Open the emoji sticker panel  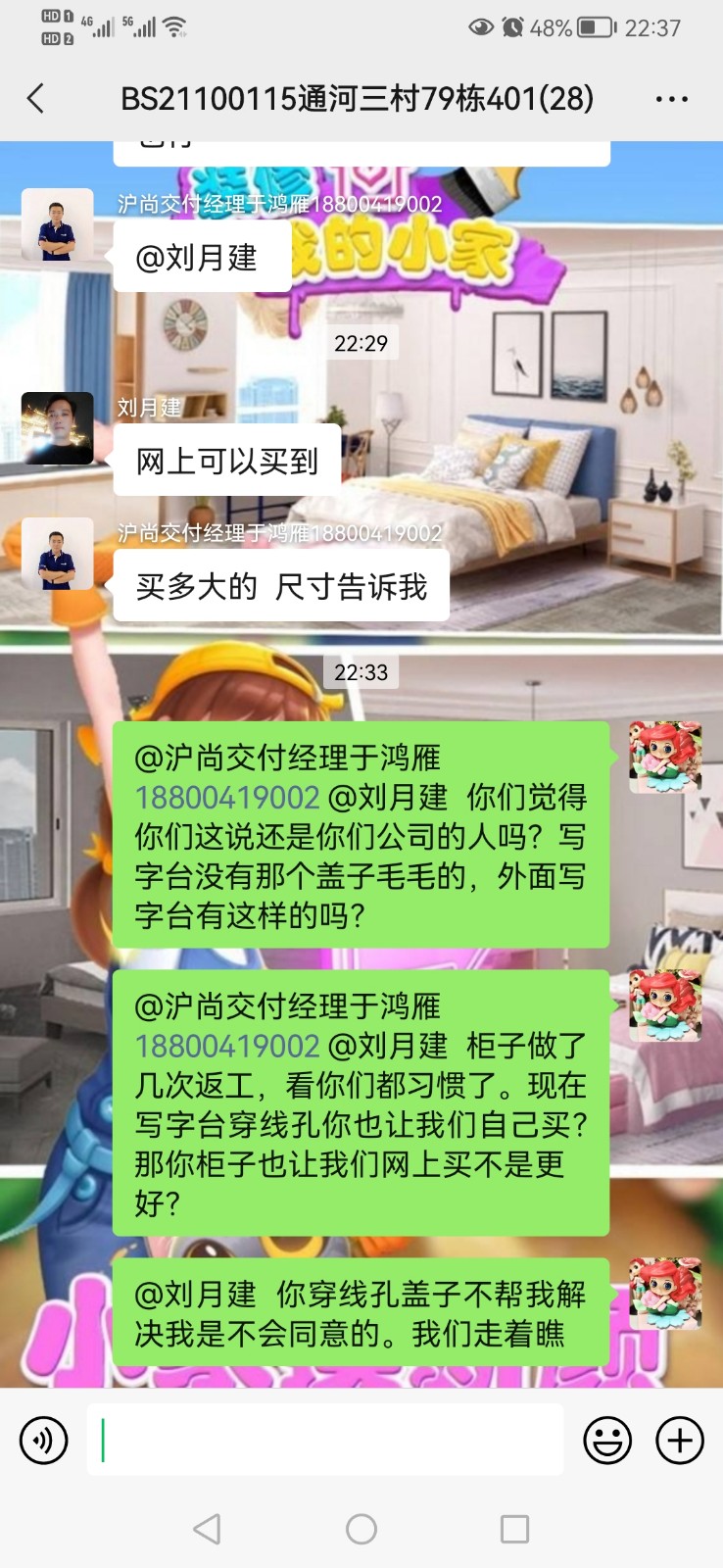[x=607, y=1441]
